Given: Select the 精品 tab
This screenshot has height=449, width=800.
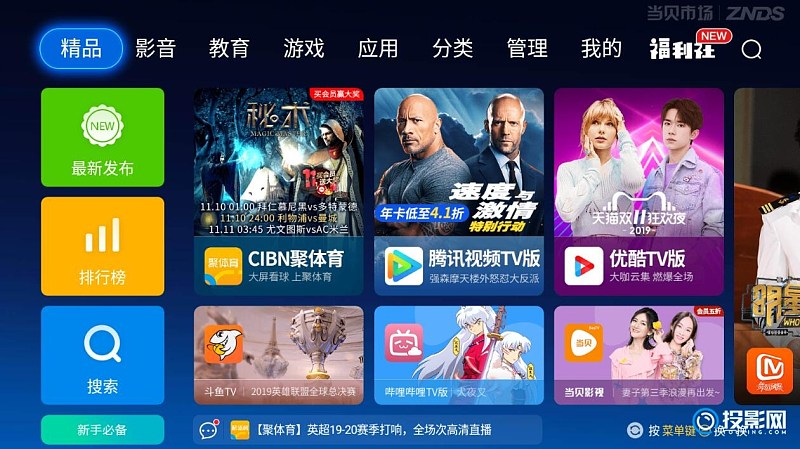Looking at the screenshot, I should pos(81,48).
